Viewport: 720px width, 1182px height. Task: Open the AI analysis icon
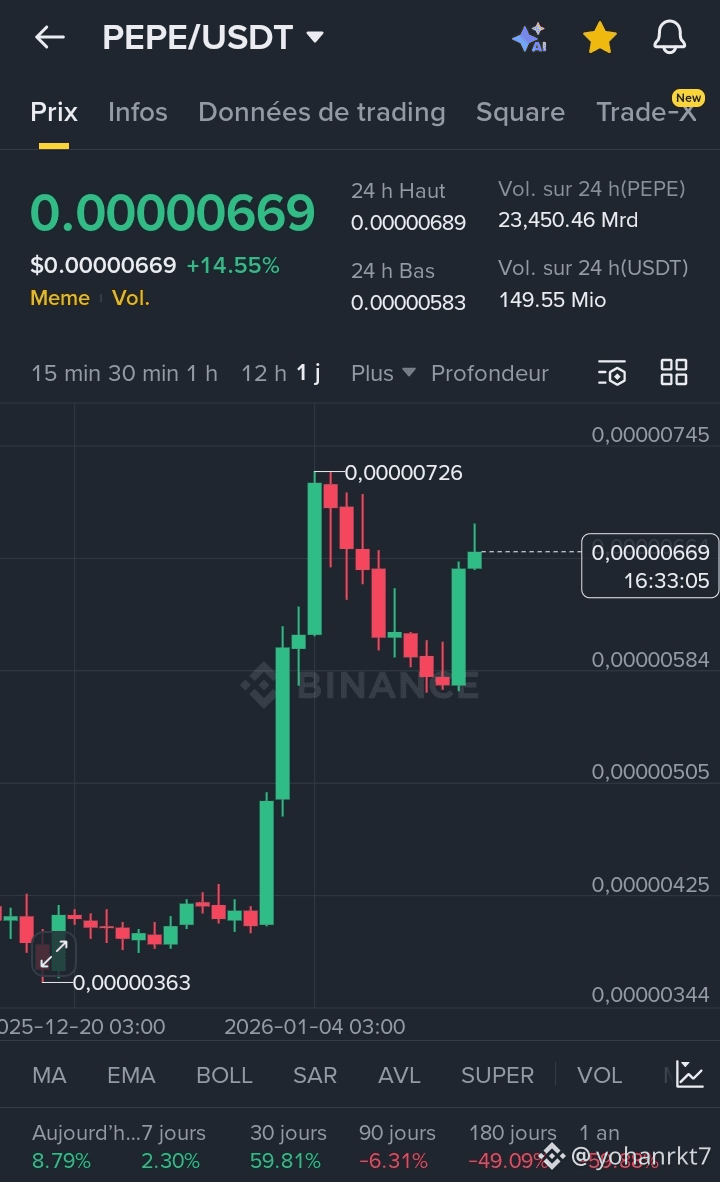point(529,38)
